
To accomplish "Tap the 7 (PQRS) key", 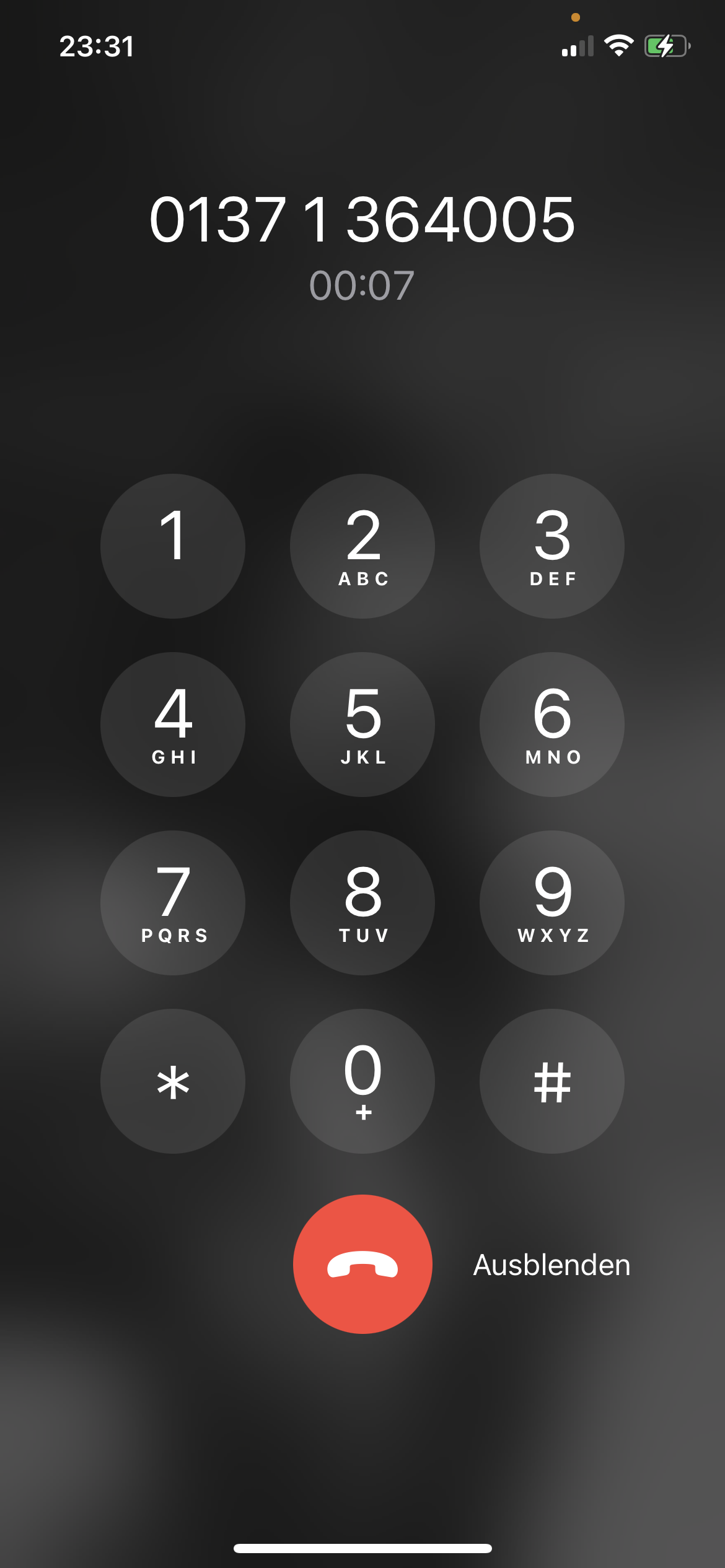I will pyautogui.click(x=173, y=903).
